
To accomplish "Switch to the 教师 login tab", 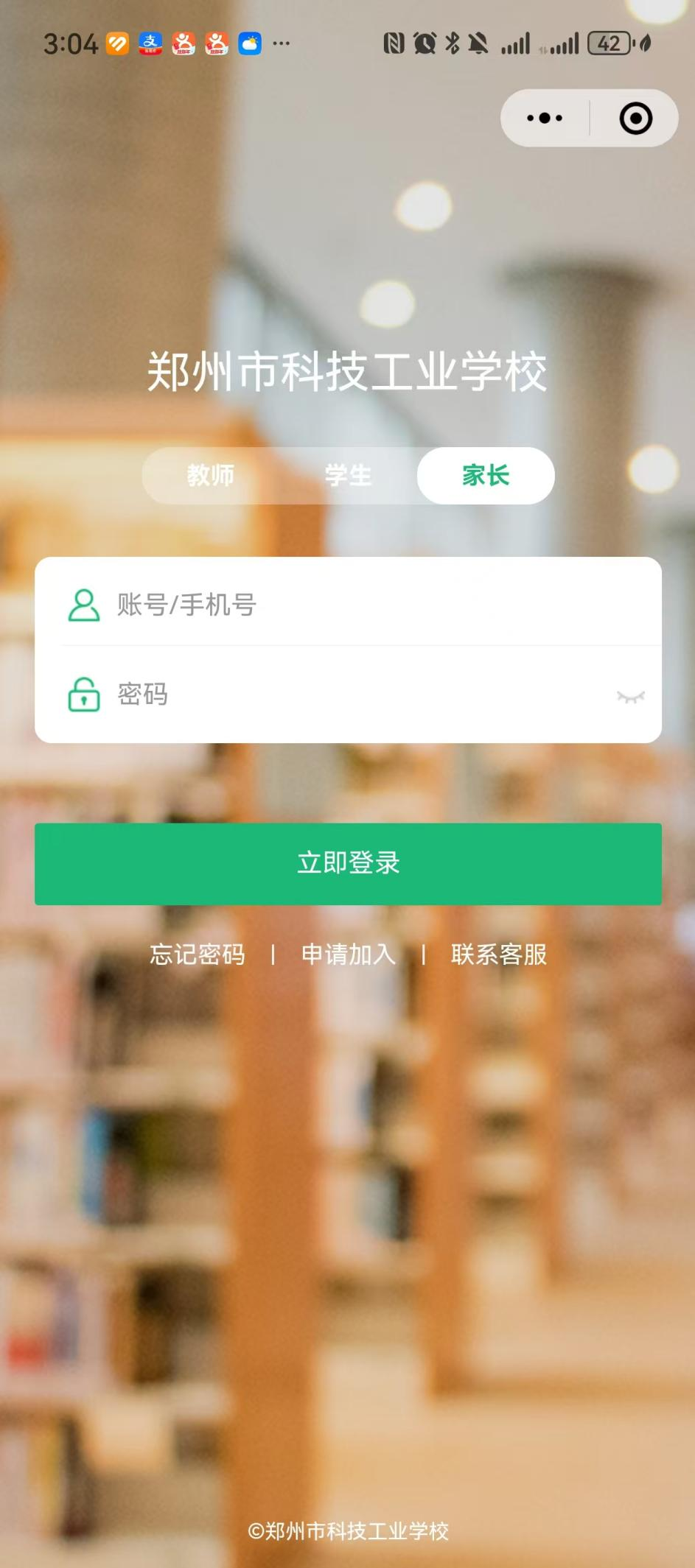I will (211, 476).
